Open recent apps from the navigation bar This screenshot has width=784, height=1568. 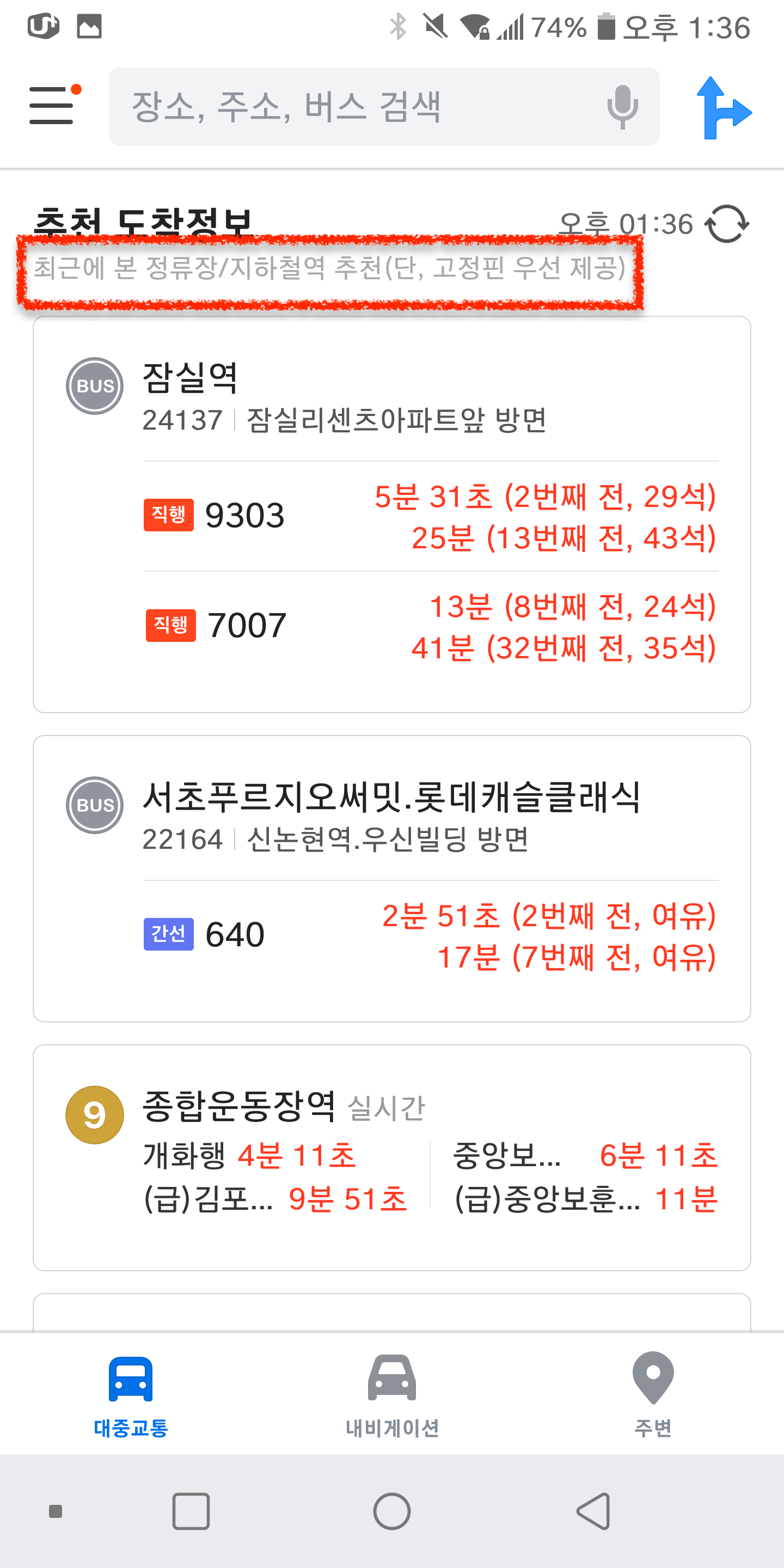pos(191,1511)
